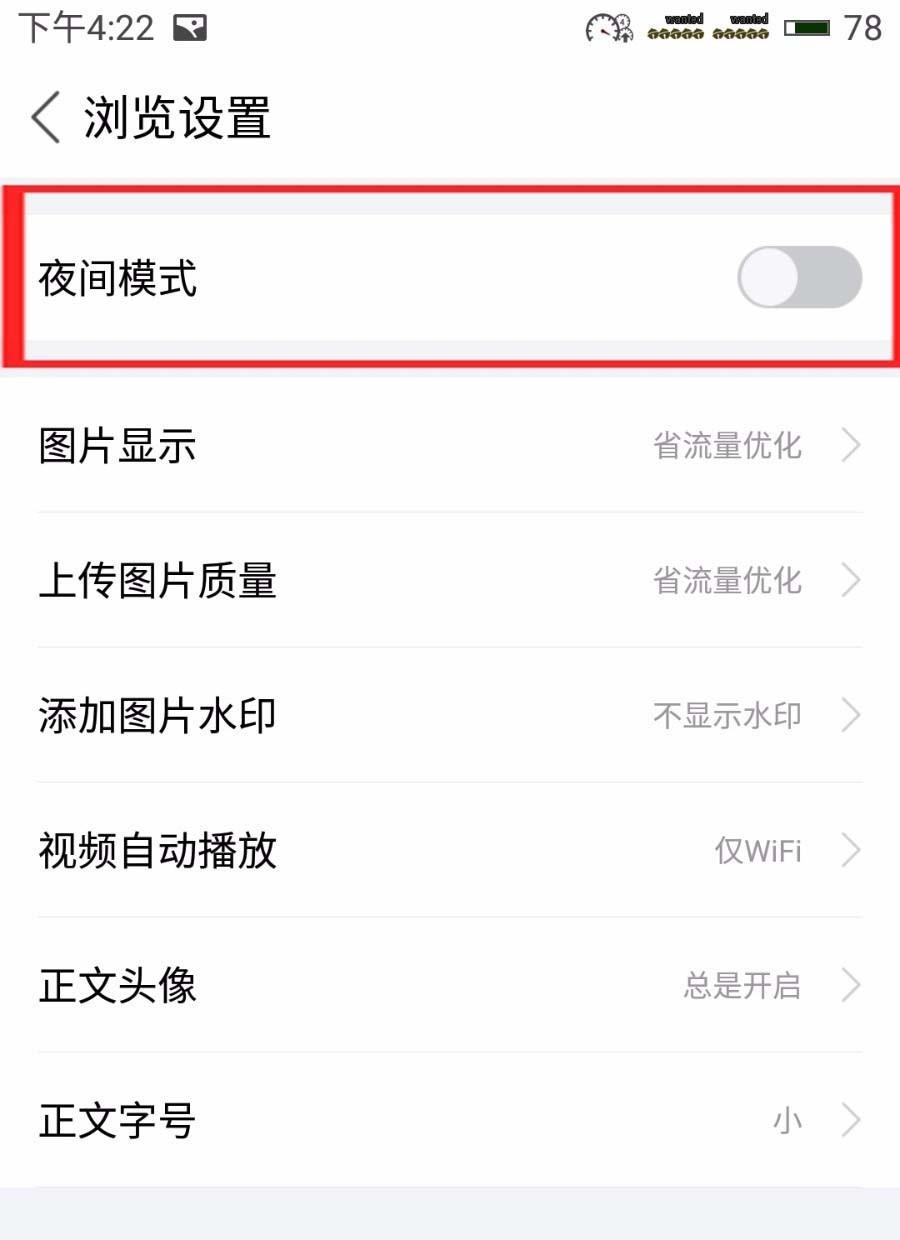The height and width of the screenshot is (1240, 900).
Task: Open 上传图片质量 quality options
Action: point(450,581)
